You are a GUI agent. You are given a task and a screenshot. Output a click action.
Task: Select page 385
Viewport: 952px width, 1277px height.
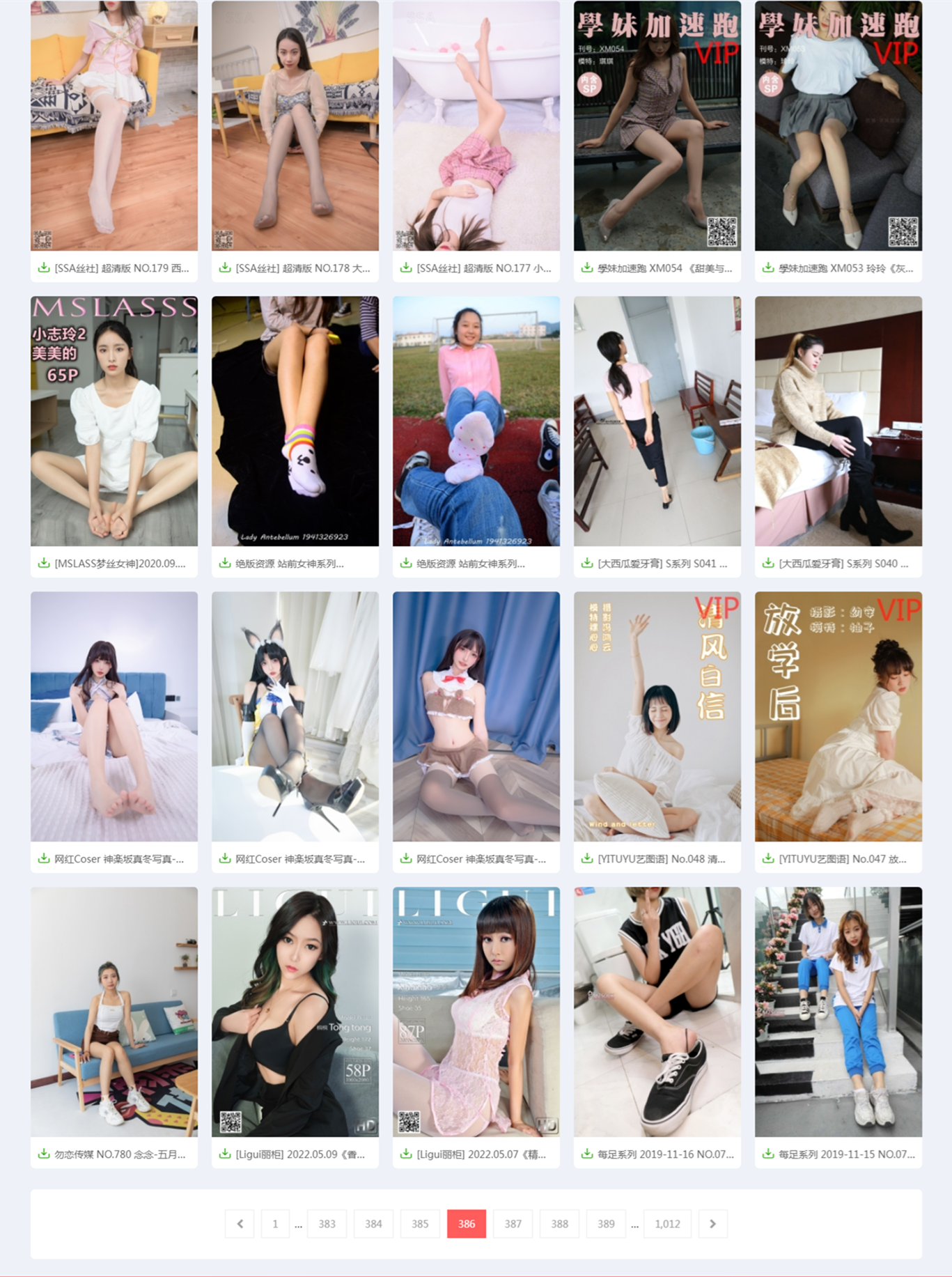(420, 1224)
